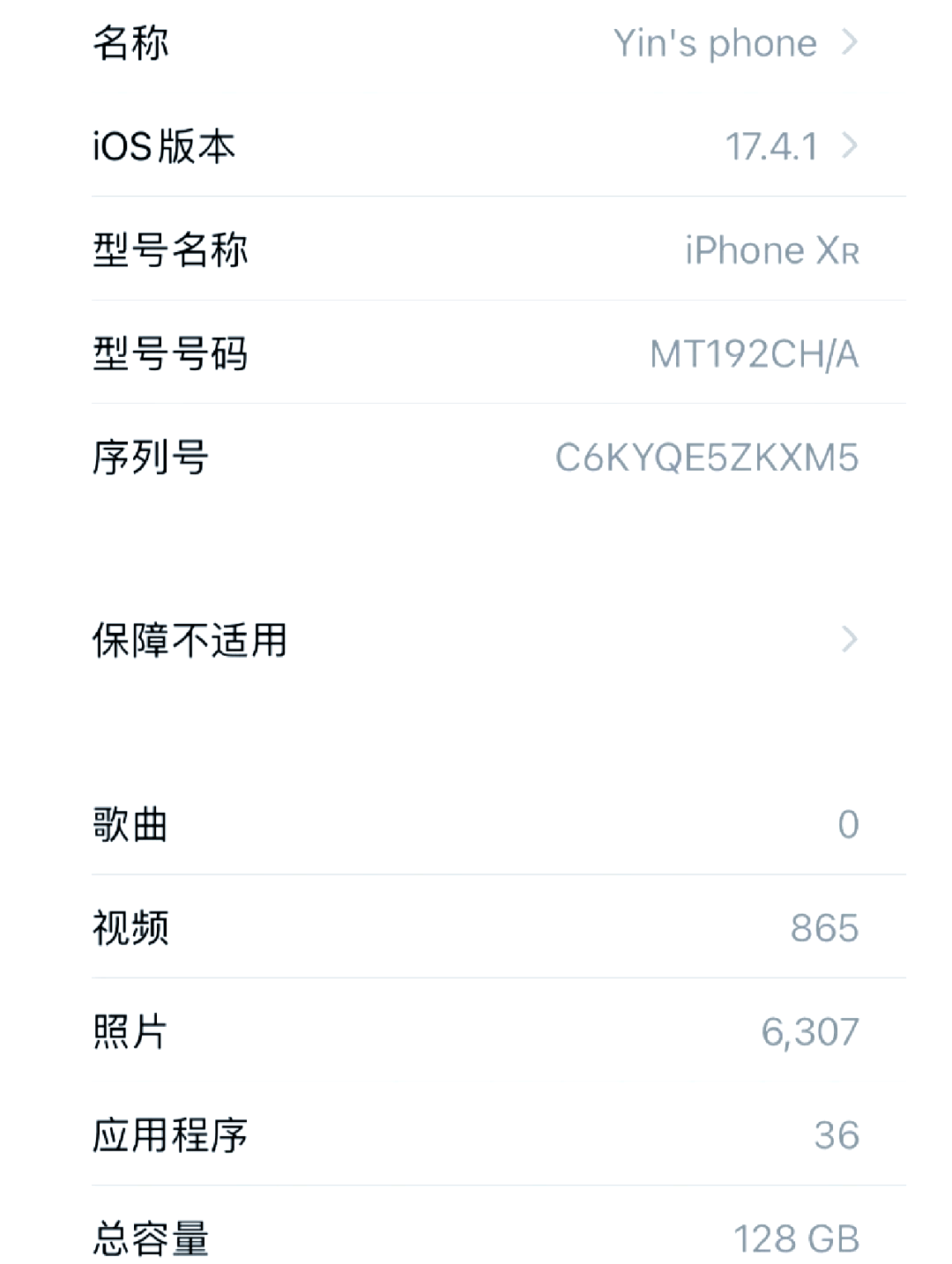Tap the 应用程序 row showing 36

click(x=476, y=1135)
